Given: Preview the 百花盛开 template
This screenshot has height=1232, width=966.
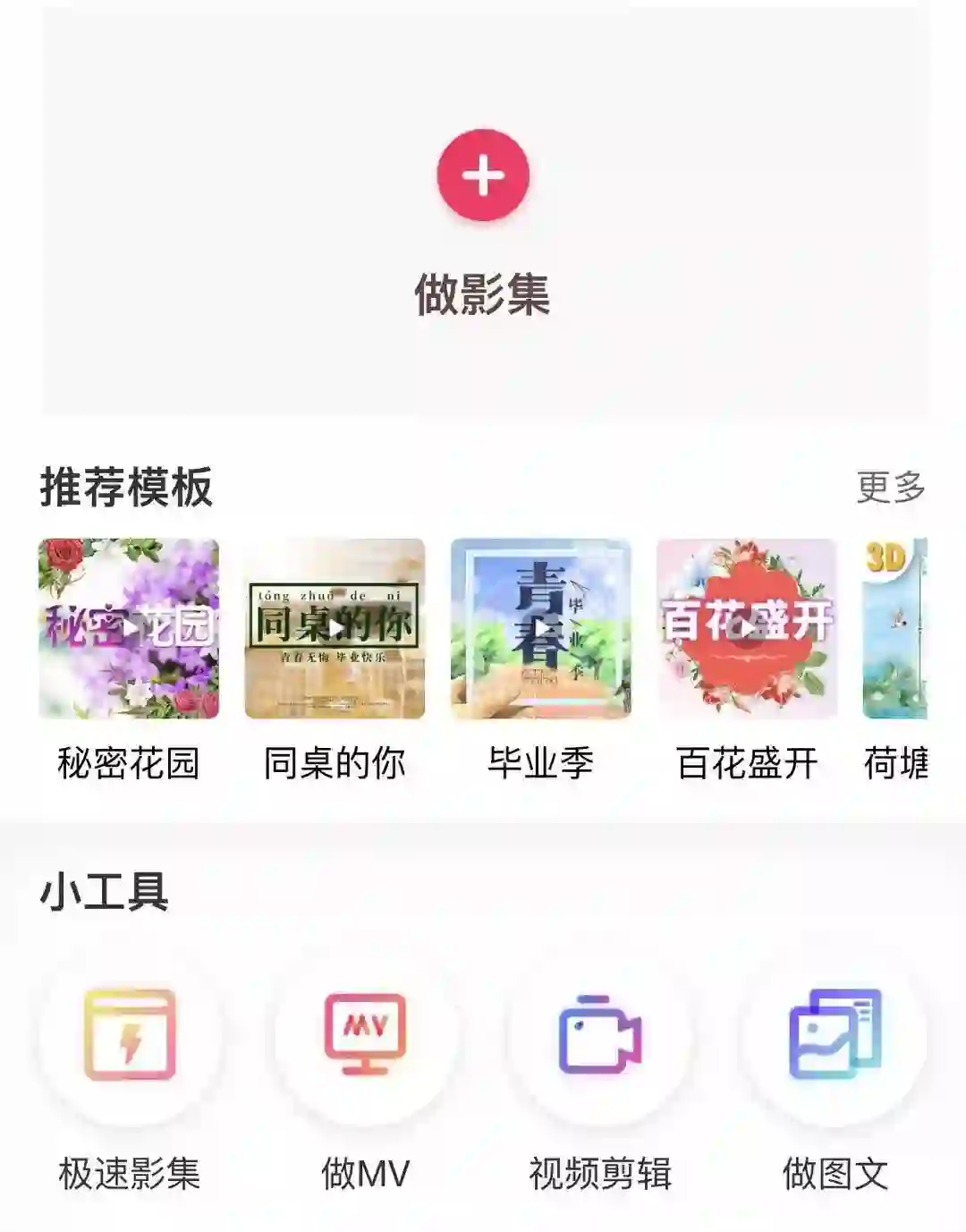Looking at the screenshot, I should click(747, 628).
